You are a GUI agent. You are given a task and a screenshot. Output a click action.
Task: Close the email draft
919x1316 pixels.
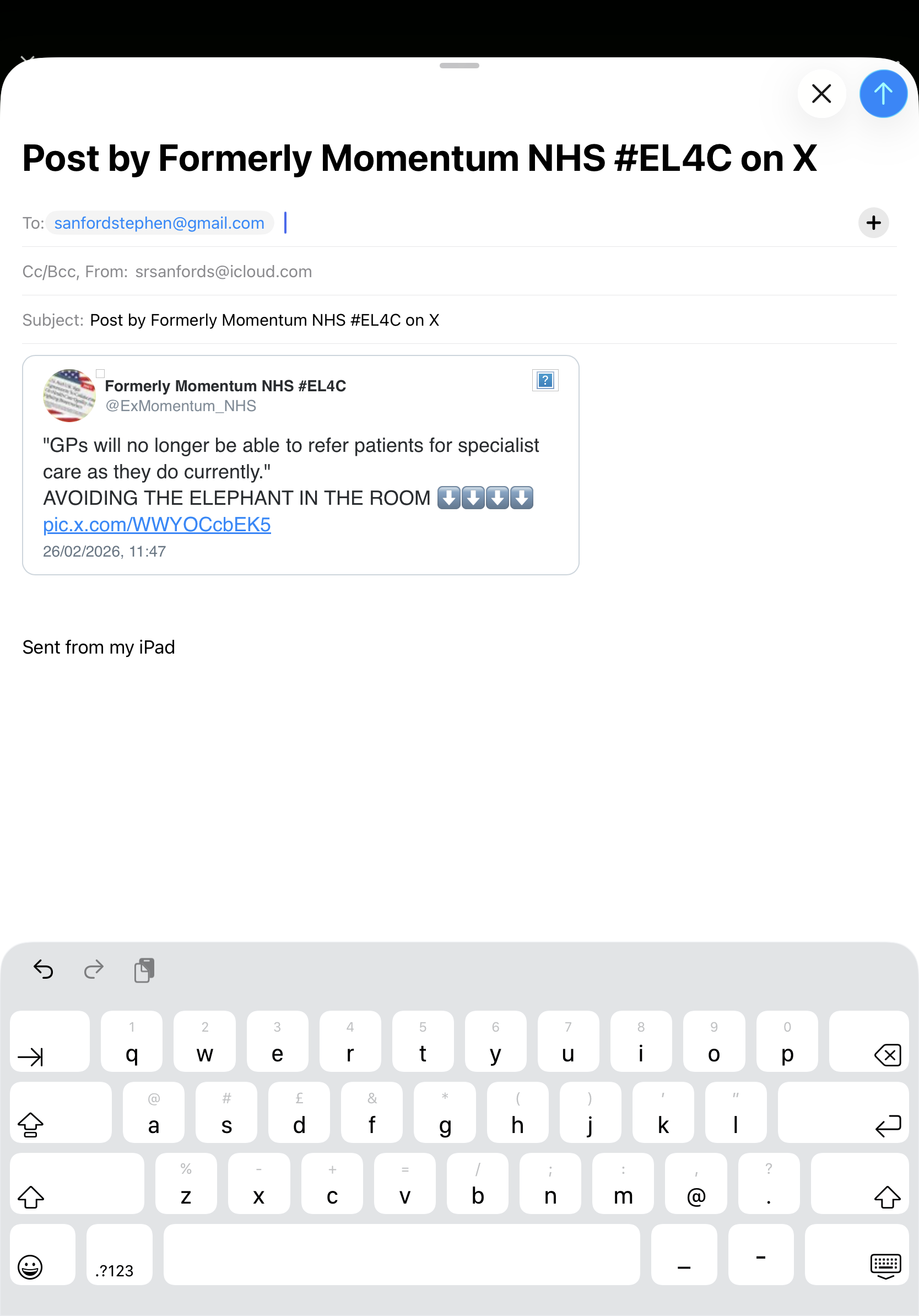pyautogui.click(x=821, y=94)
